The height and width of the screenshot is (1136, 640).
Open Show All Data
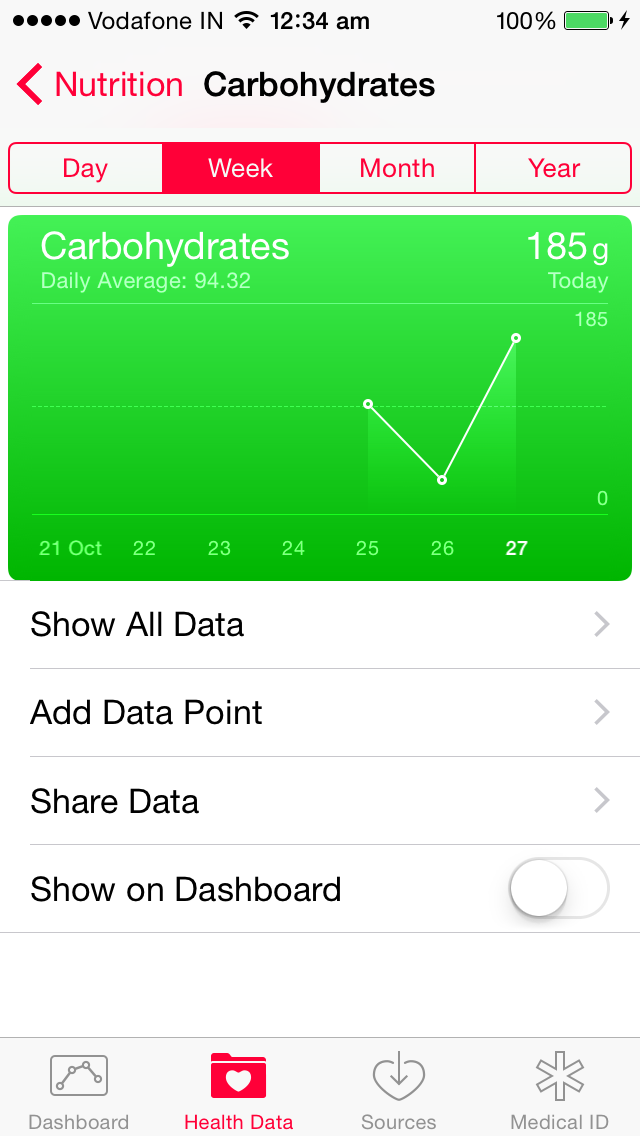pyautogui.click(x=320, y=625)
